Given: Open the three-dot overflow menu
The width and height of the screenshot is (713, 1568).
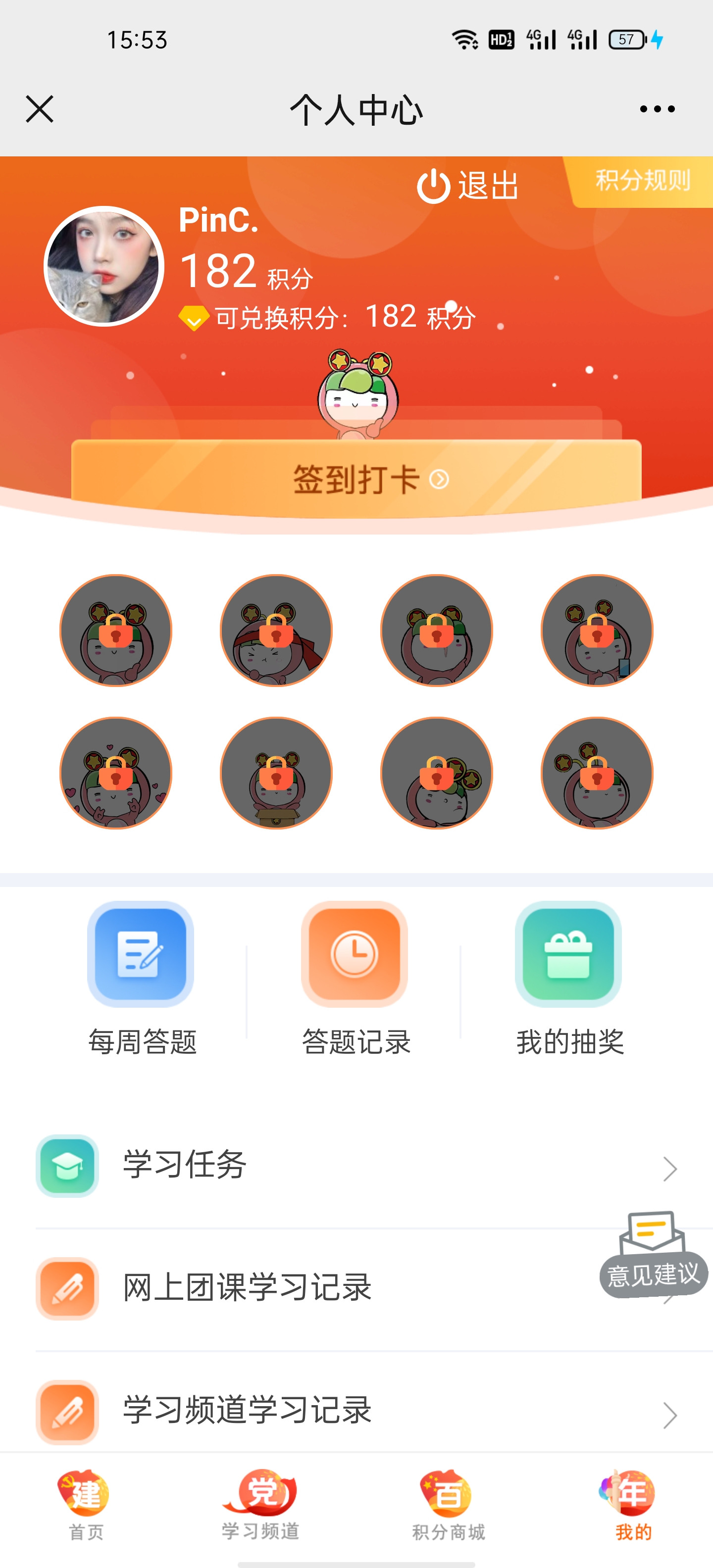Looking at the screenshot, I should click(657, 109).
